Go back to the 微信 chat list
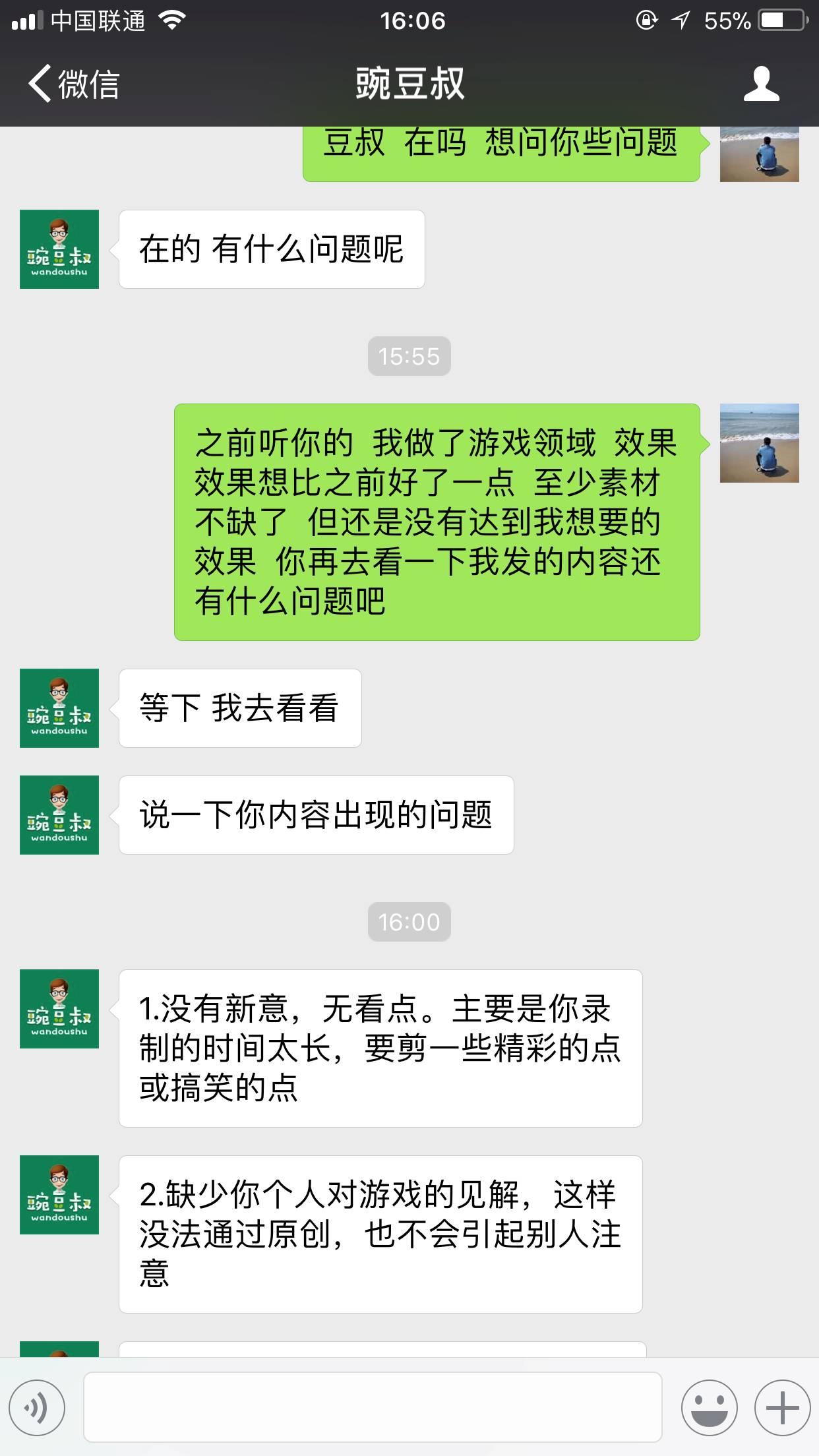 pos(73,84)
